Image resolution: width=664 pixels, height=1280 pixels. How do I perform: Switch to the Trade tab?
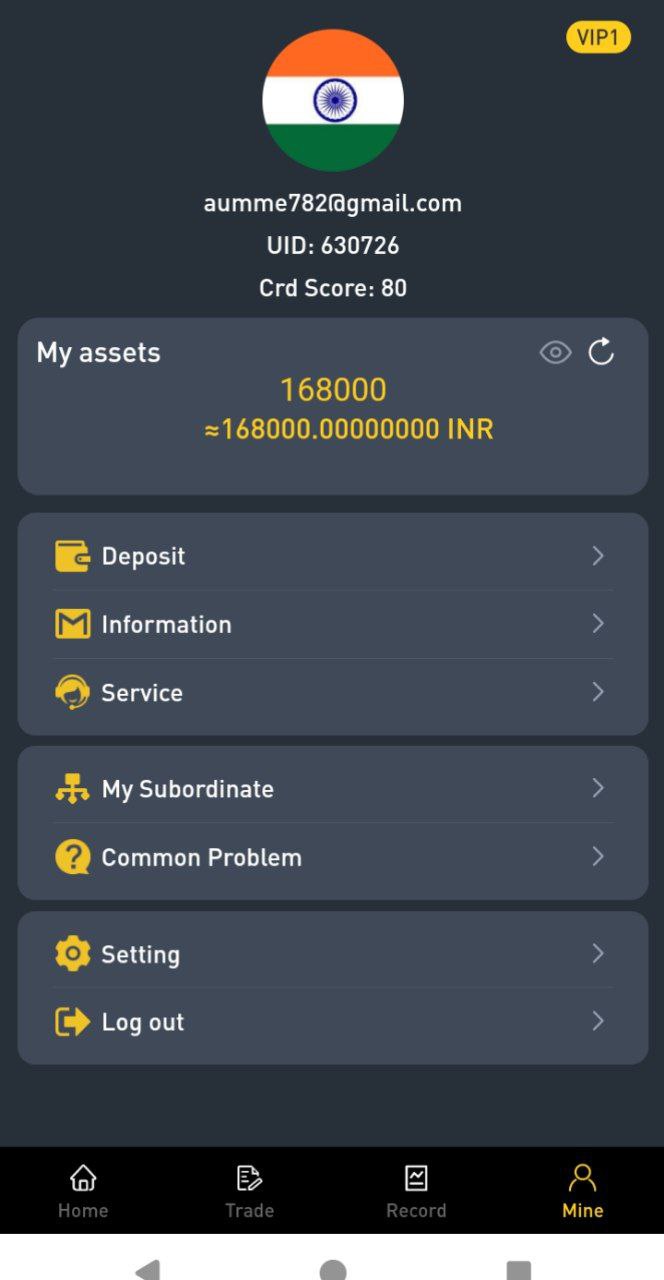[x=249, y=1191]
